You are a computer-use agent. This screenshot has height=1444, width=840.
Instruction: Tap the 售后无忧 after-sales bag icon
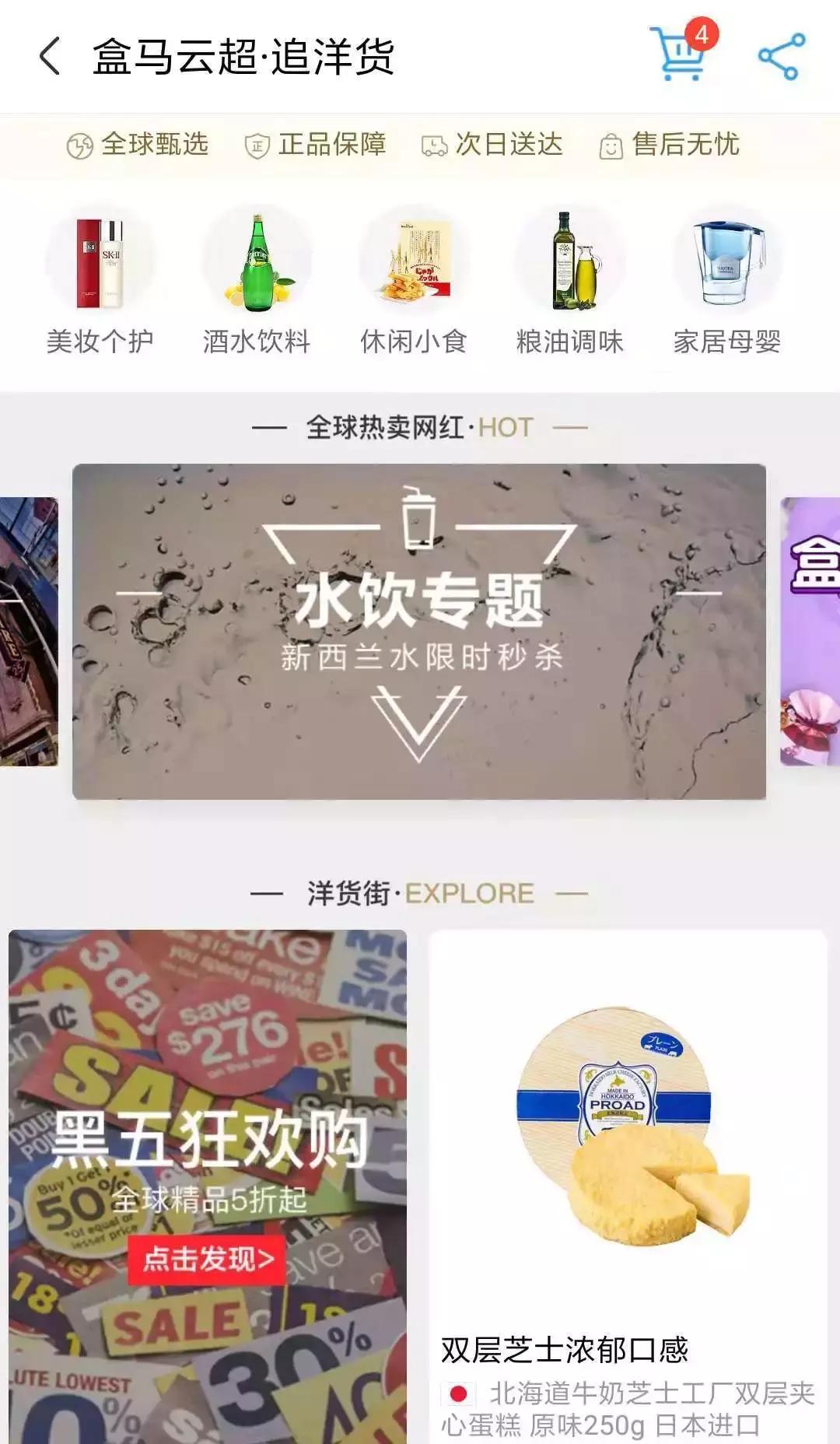pyautogui.click(x=612, y=145)
